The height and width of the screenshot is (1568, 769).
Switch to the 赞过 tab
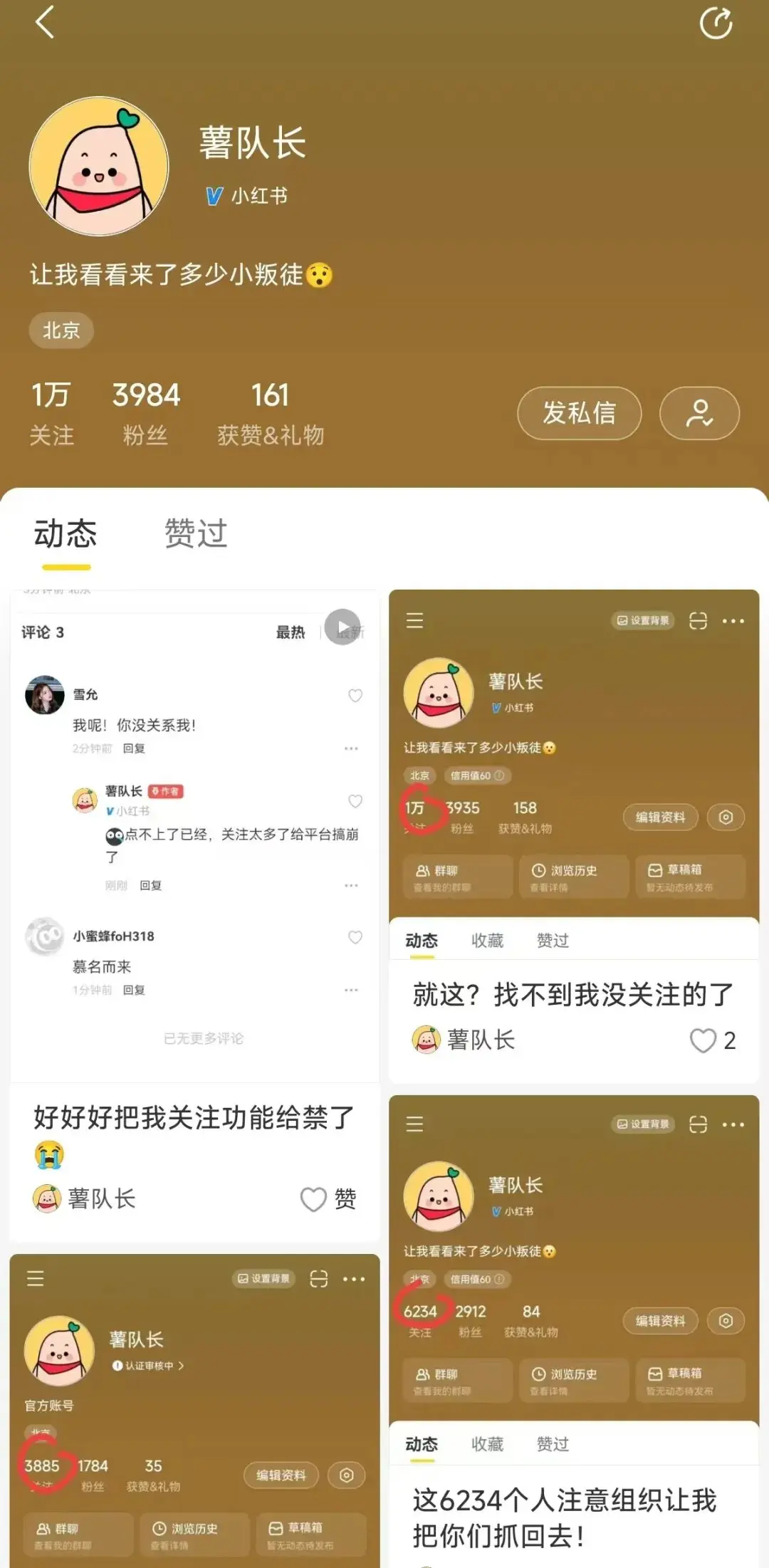point(196,534)
